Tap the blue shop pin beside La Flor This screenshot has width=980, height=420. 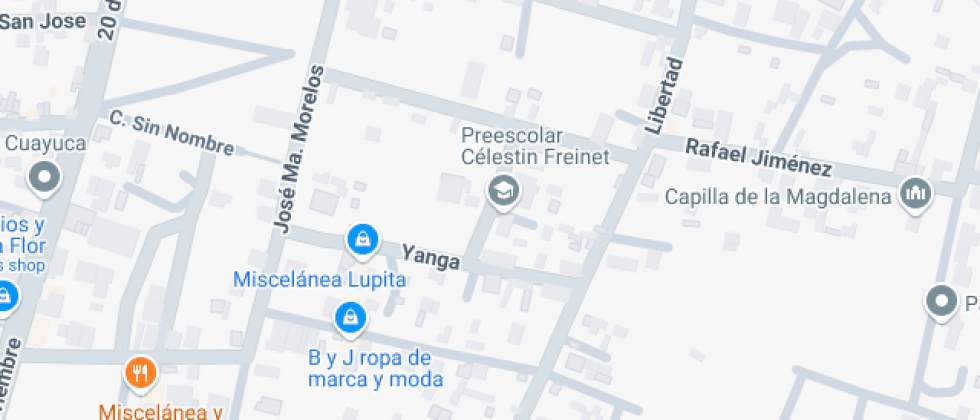pos(5,298)
